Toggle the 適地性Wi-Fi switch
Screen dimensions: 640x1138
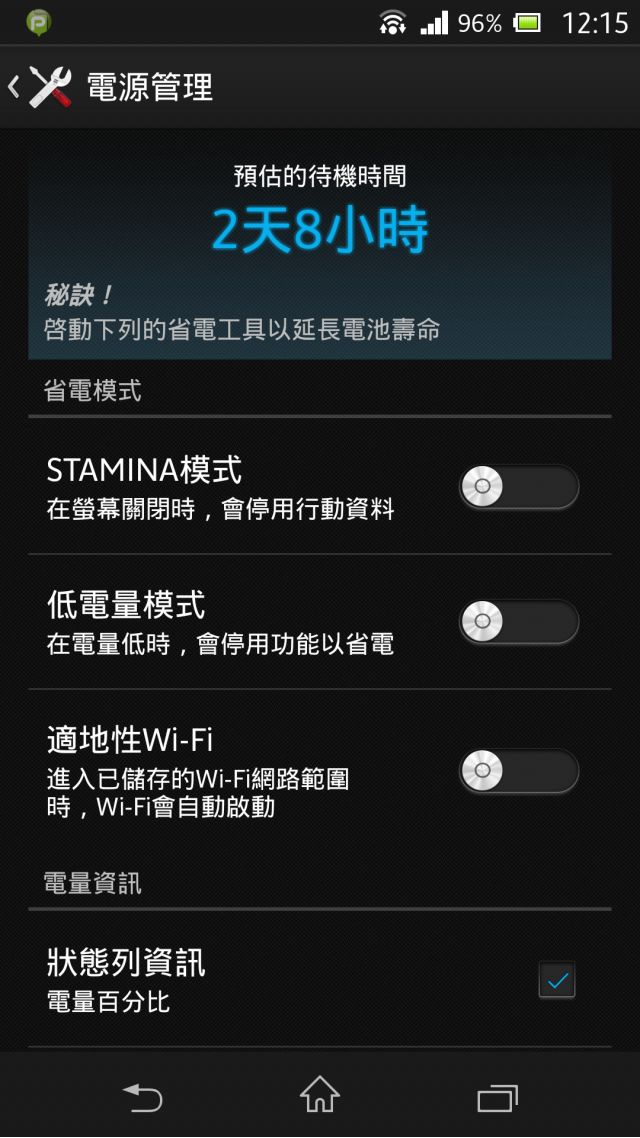519,772
